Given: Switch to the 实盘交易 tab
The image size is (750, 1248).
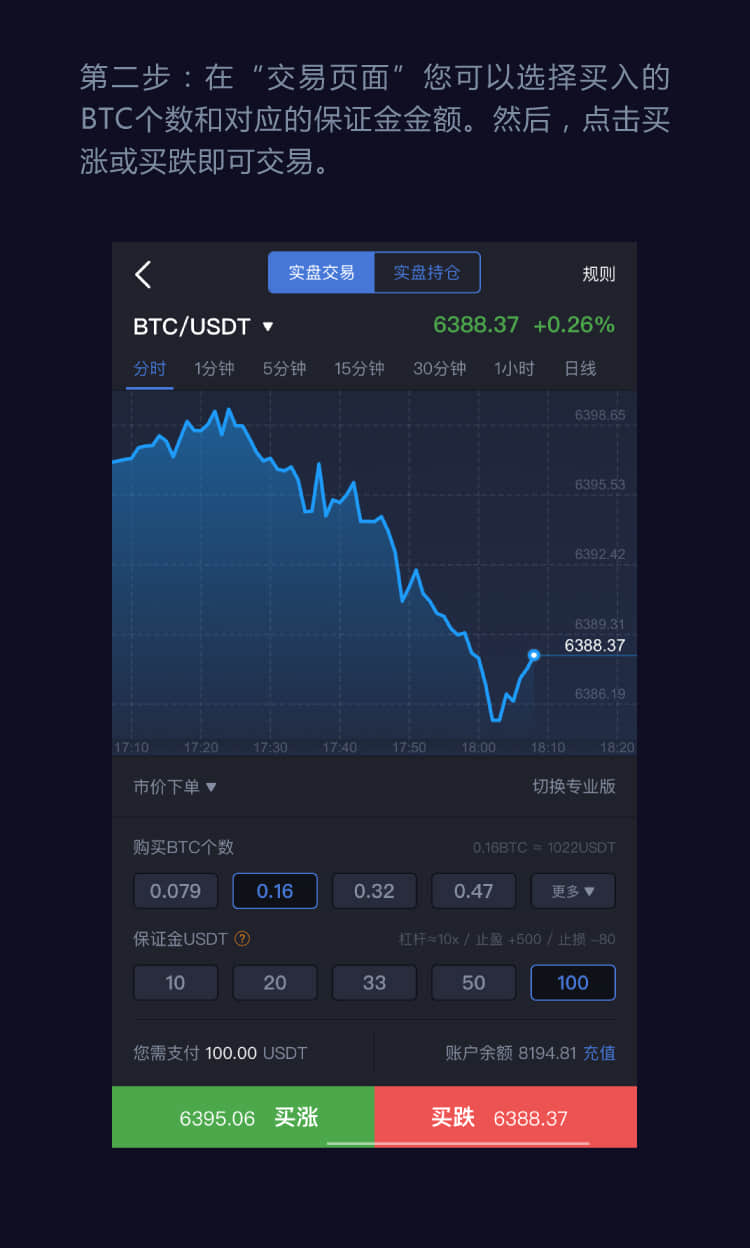Looking at the screenshot, I should coord(322,272).
